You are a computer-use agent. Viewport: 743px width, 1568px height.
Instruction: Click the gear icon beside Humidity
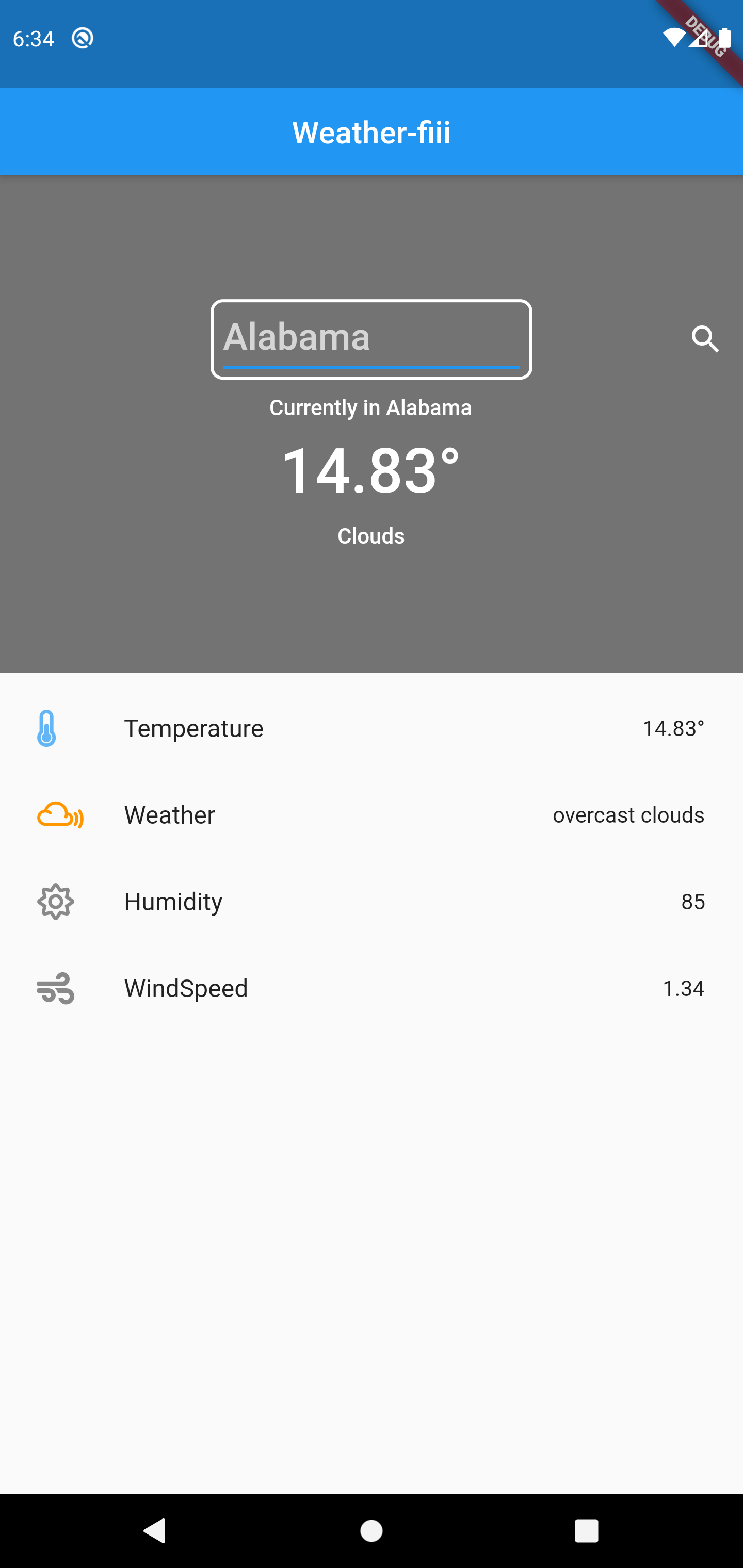coord(55,902)
